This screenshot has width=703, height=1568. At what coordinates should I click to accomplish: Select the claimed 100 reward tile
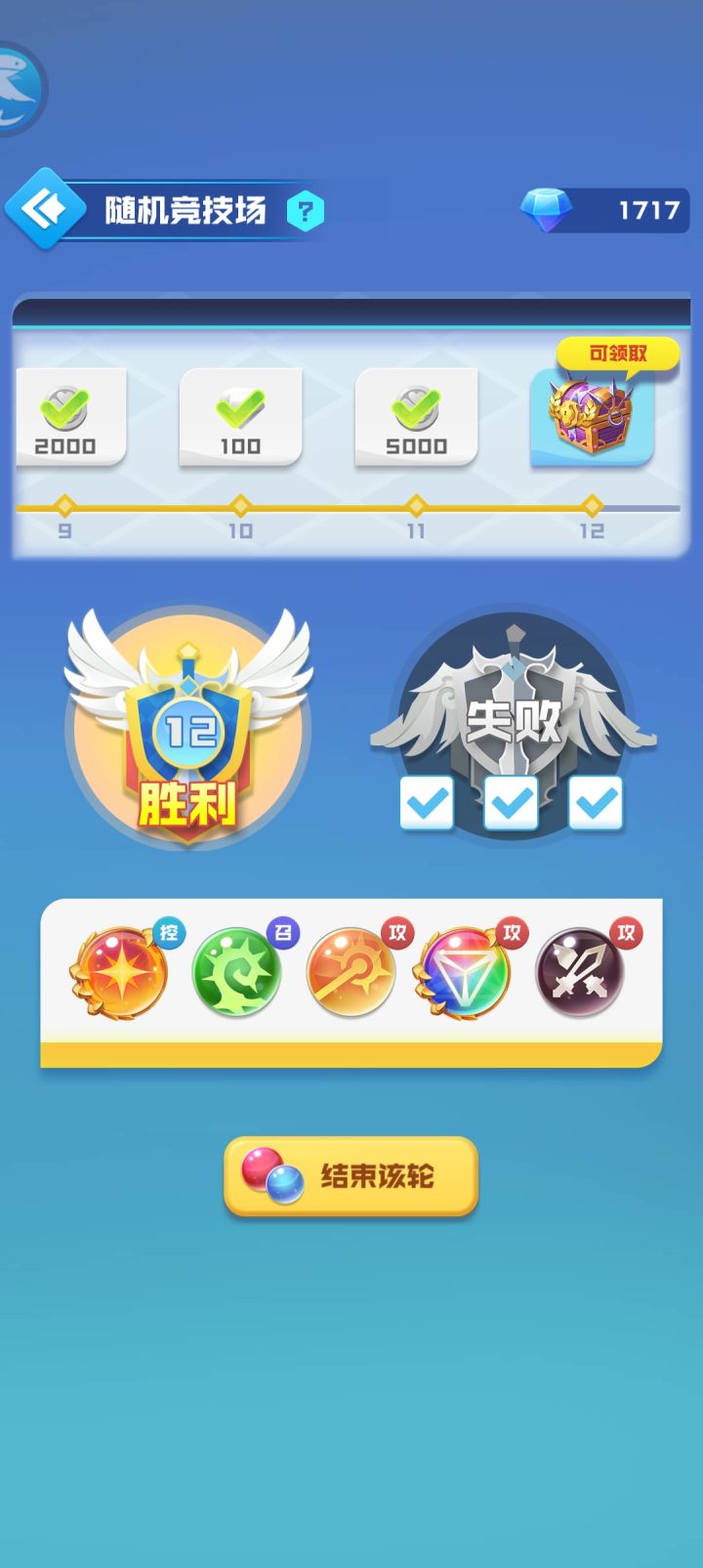(x=239, y=415)
